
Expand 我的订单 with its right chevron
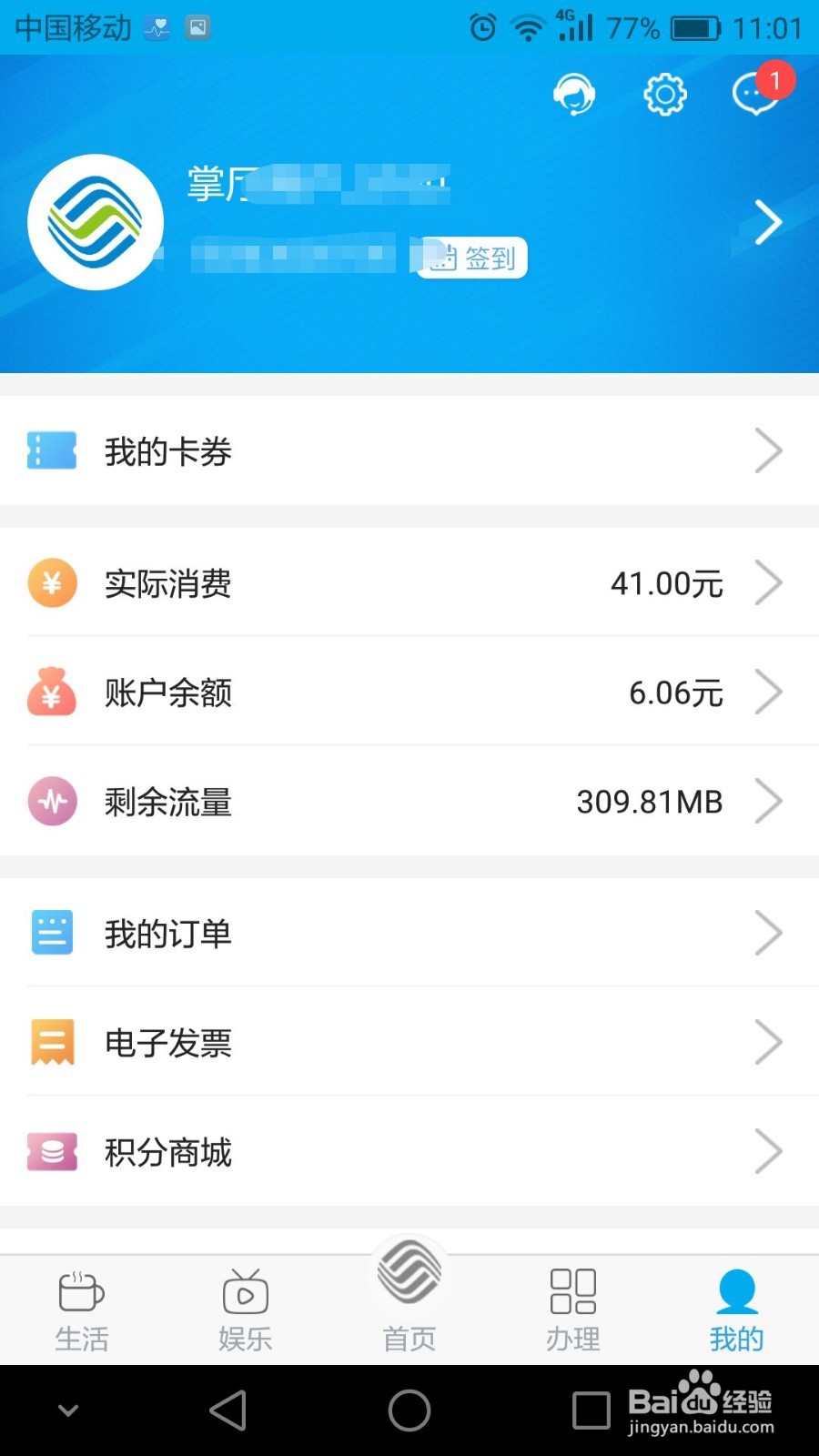coord(769,933)
